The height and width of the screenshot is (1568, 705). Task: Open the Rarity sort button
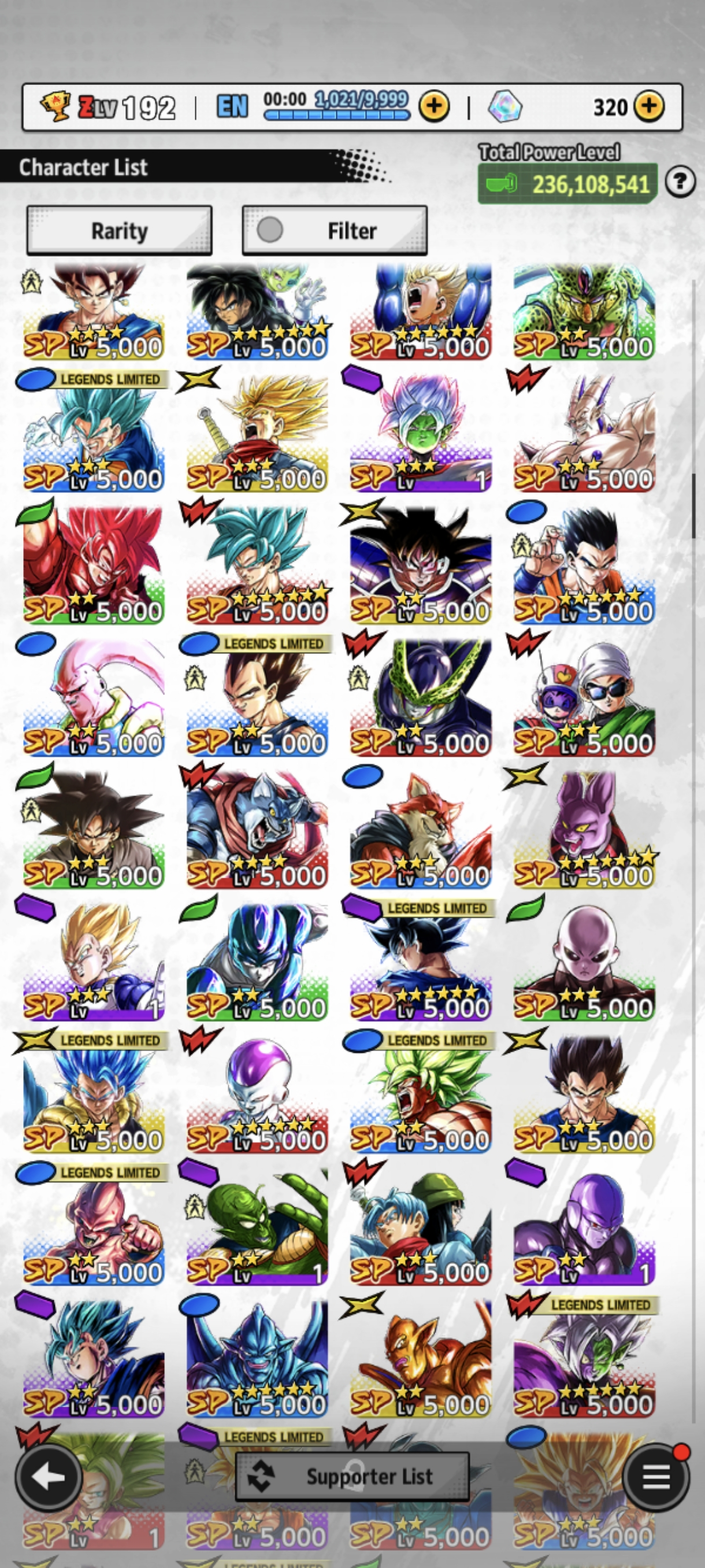119,231
